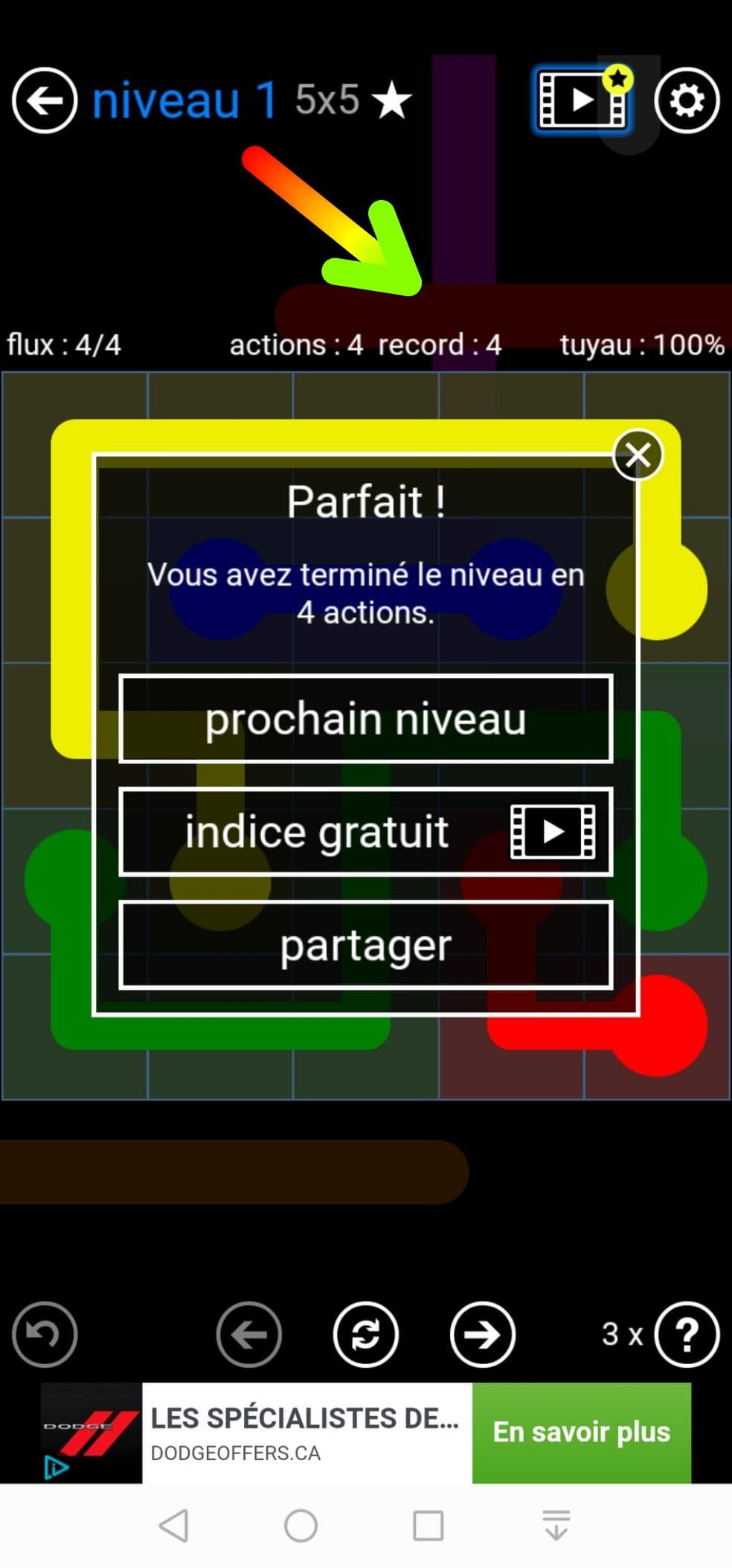Watch the rewarded video from the top bar
This screenshot has width=732, height=1568.
point(582,100)
